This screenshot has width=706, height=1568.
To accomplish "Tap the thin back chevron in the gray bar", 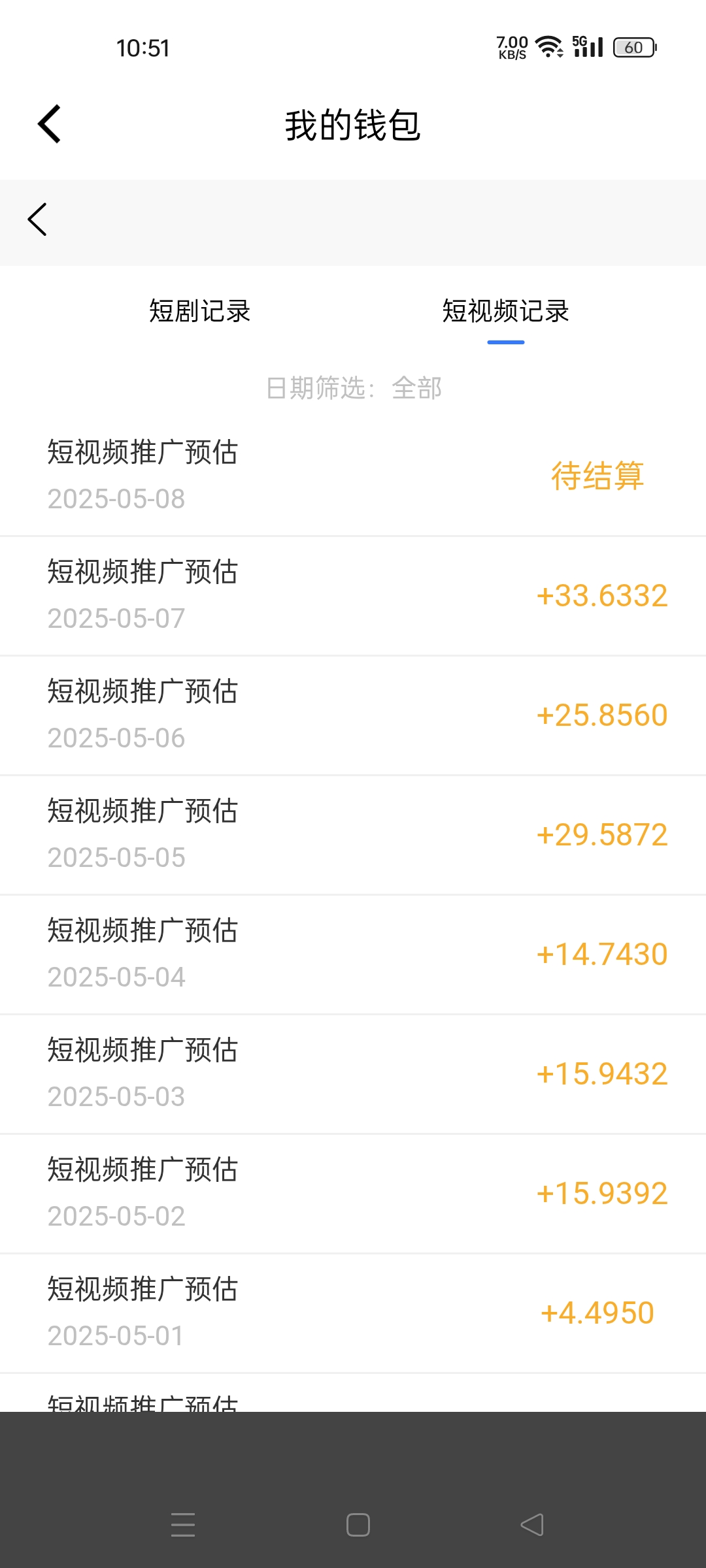I will pos(37,220).
